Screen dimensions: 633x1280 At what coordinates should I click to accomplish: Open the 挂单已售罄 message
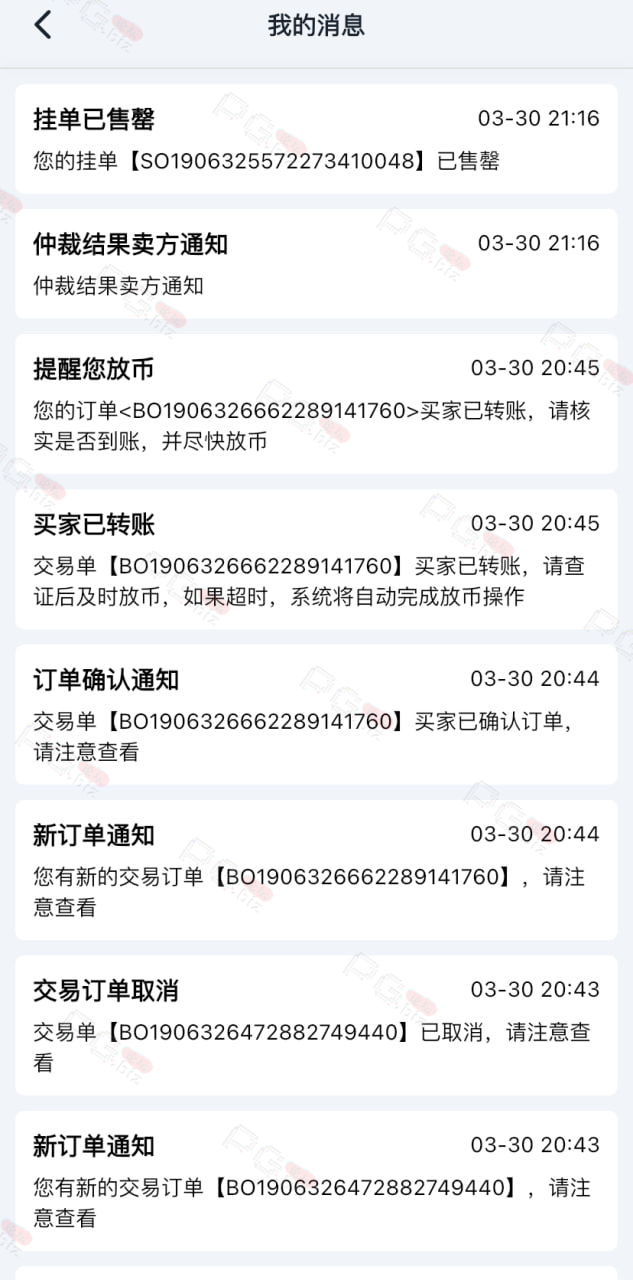pyautogui.click(x=316, y=139)
